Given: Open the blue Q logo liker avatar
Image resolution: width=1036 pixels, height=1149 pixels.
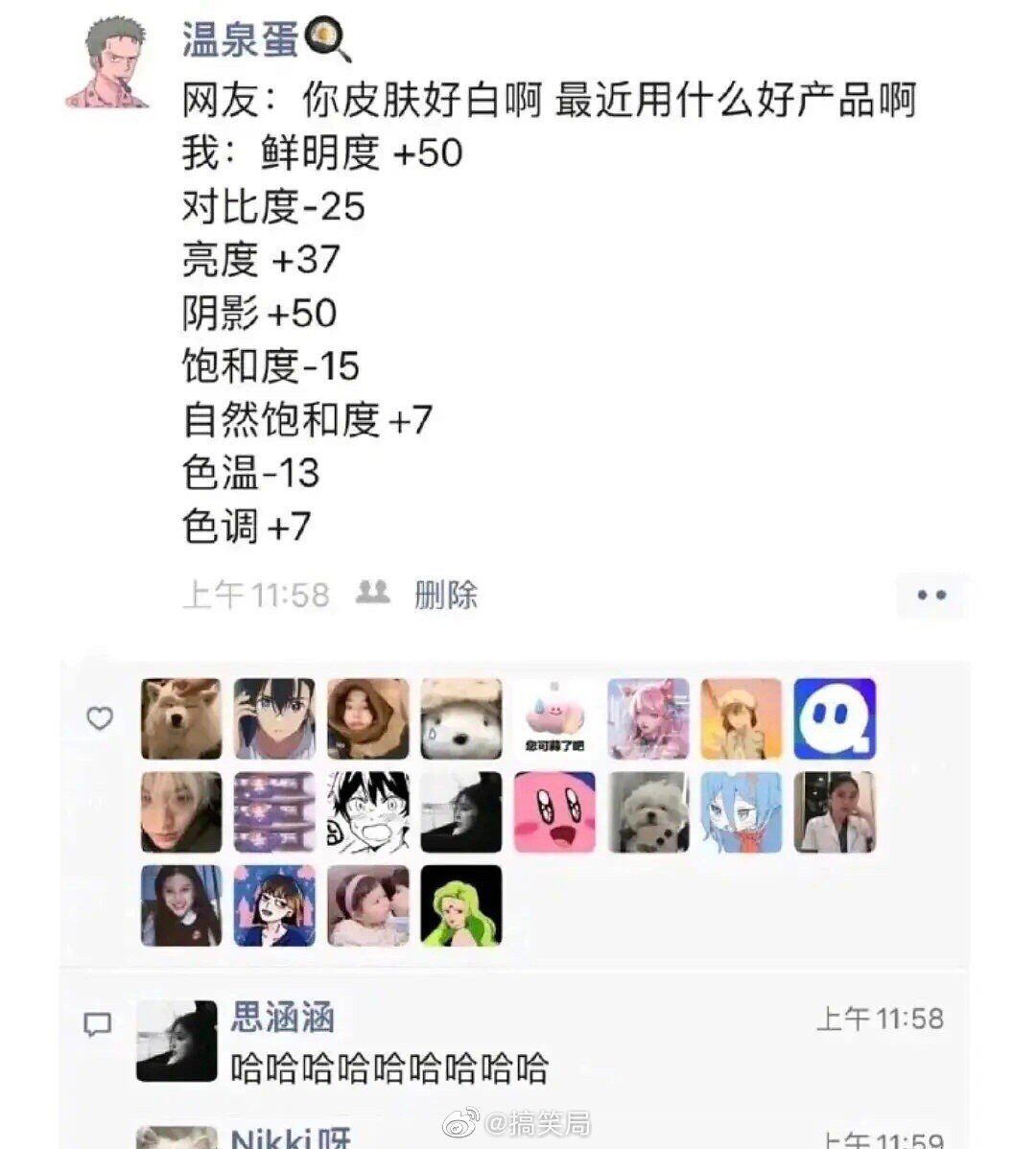Looking at the screenshot, I should [x=835, y=718].
